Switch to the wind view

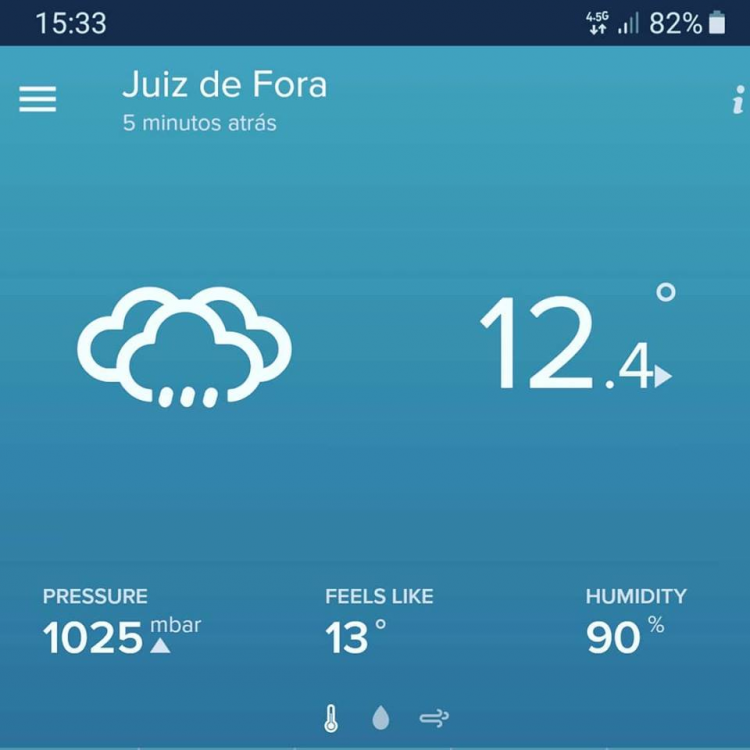coord(434,718)
